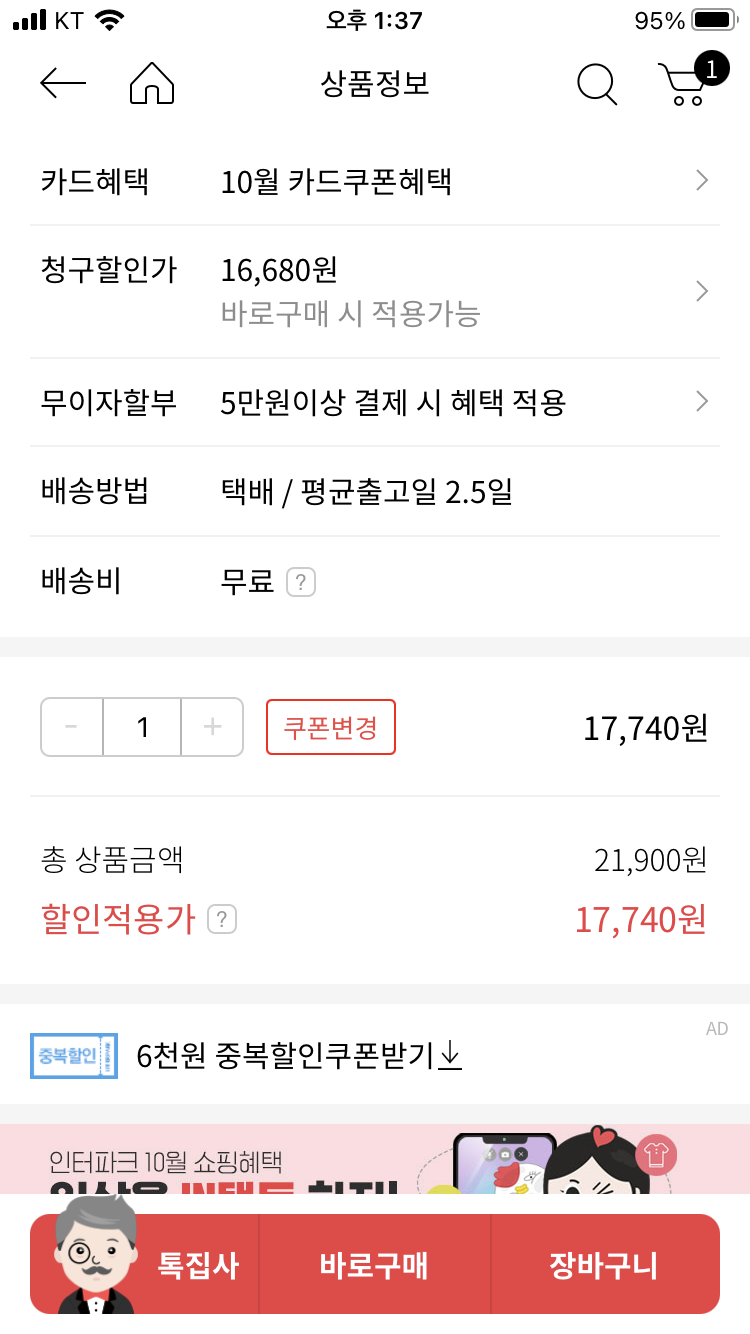Tap the 인터파크 10월 쇼핑혜택 banner
750x1334 pixels.
pyautogui.click(x=375, y=1165)
